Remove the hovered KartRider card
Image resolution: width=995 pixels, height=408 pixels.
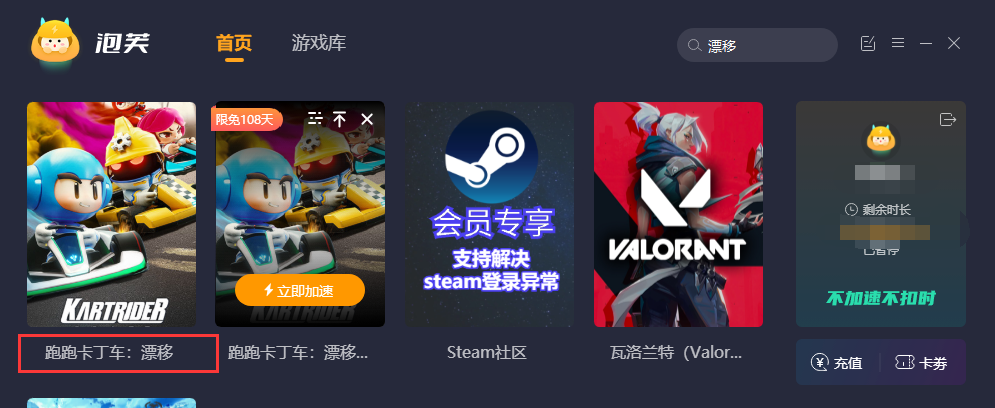pyautogui.click(x=366, y=119)
